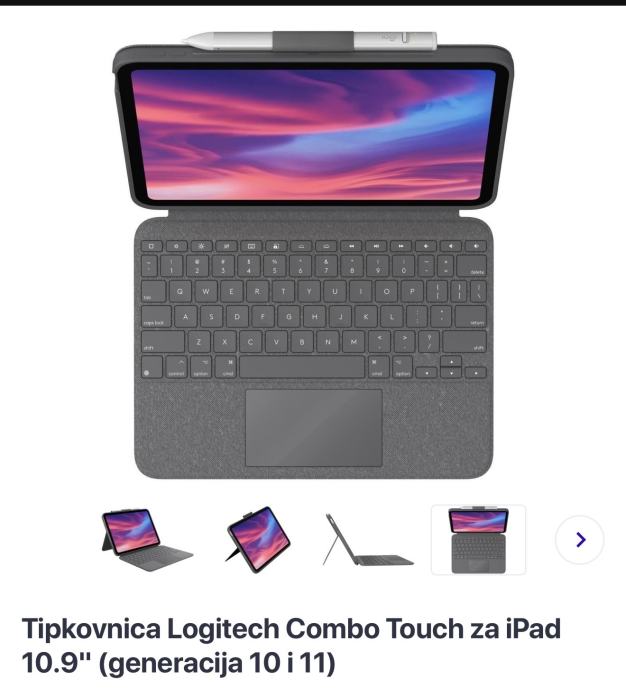Select the top-down keyboard view thumbnail

478,540
